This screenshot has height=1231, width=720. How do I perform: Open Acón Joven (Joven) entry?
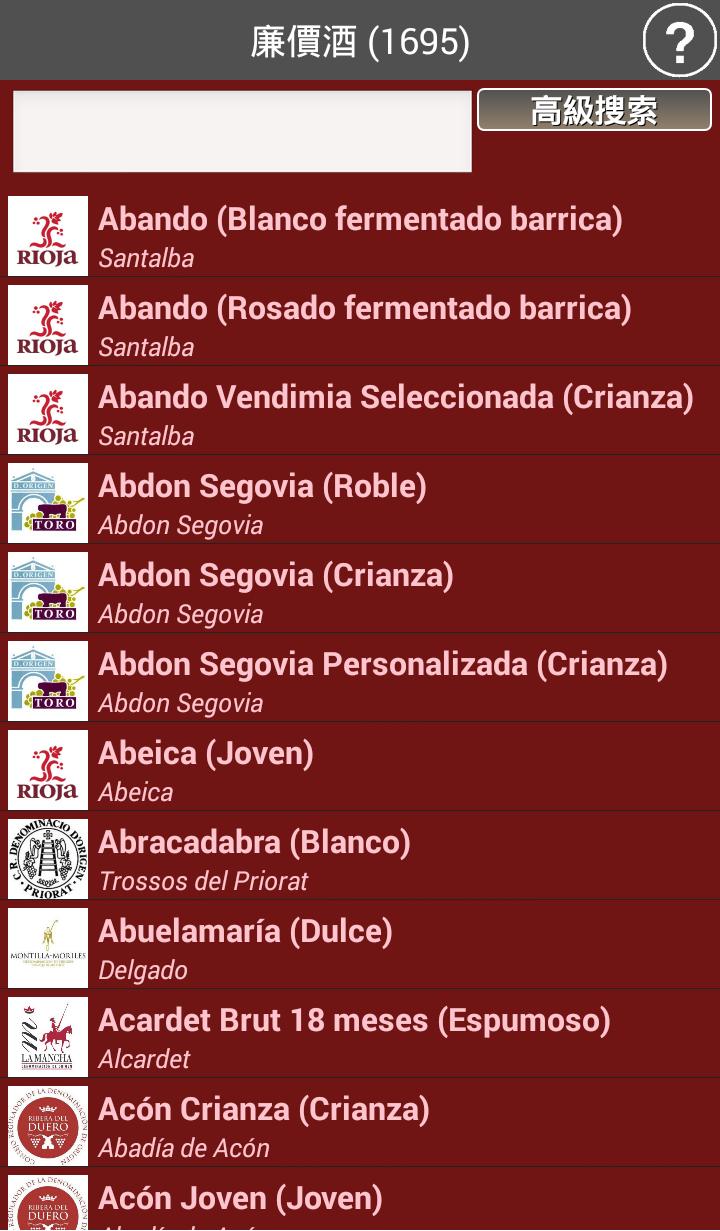360,1201
